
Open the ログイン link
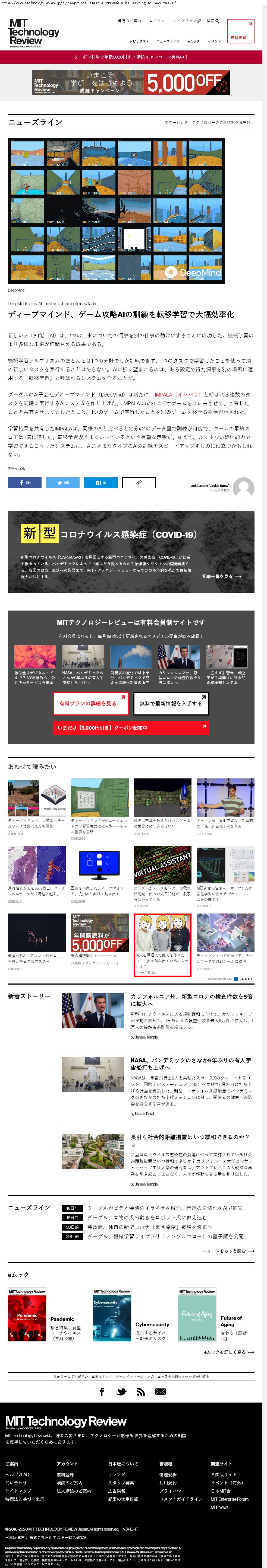[157, 21]
